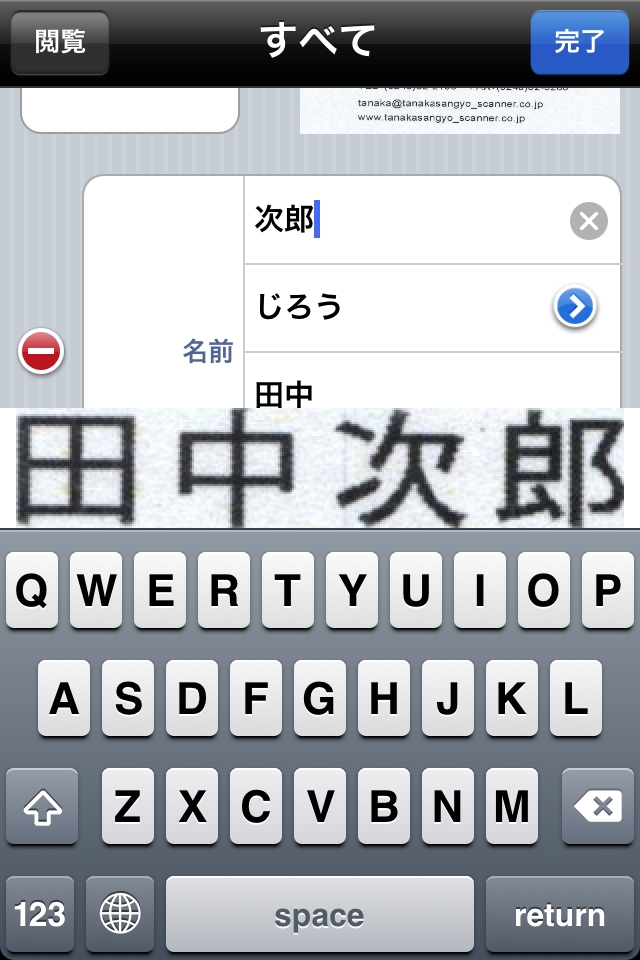Open the じろう reading options arrow
Viewport: 640px width, 960px height.
[575, 308]
